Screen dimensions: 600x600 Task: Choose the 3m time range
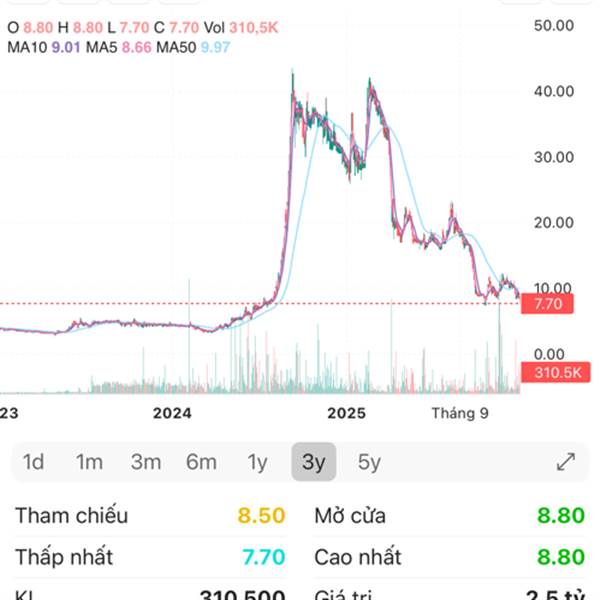click(146, 462)
